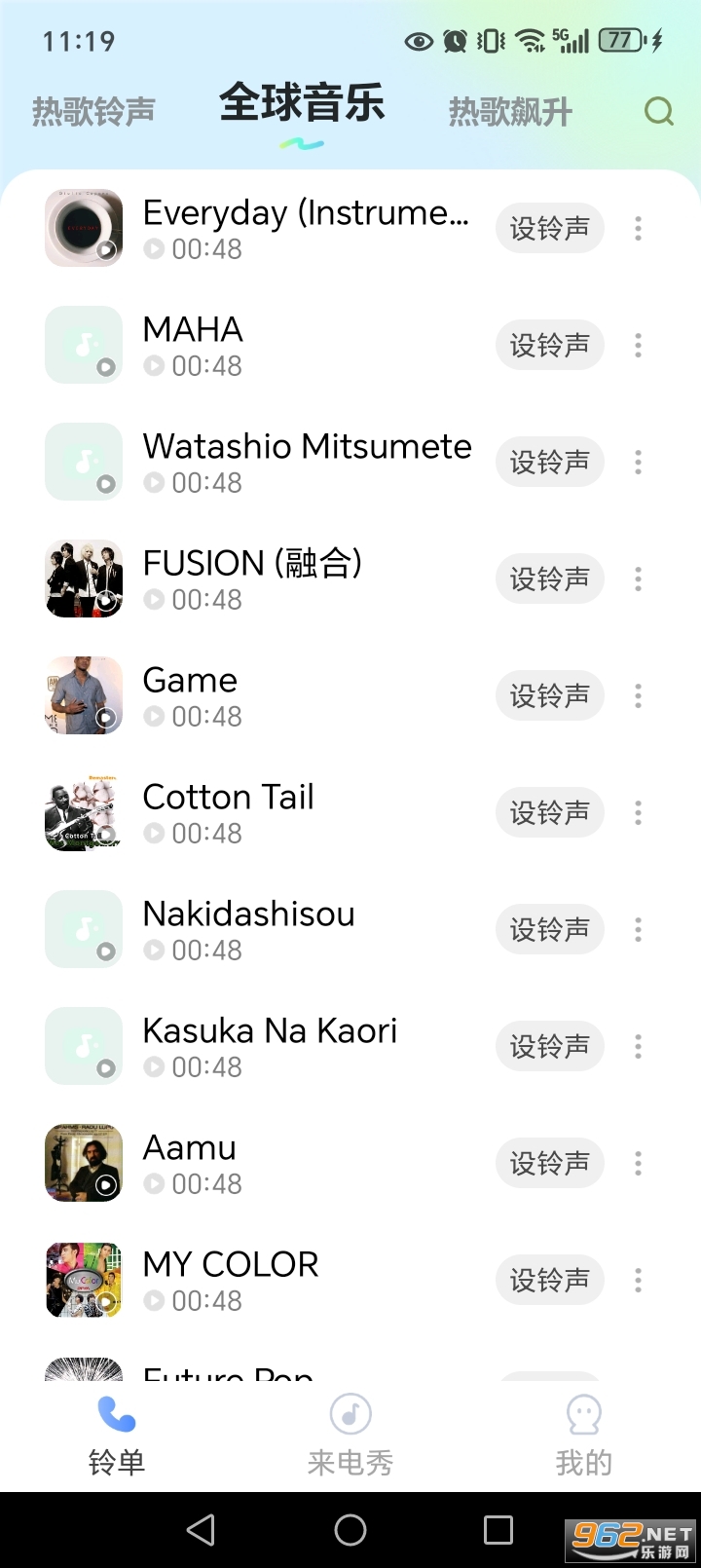Tap 设铃声 for Watashio Mitsumete

[x=549, y=462]
